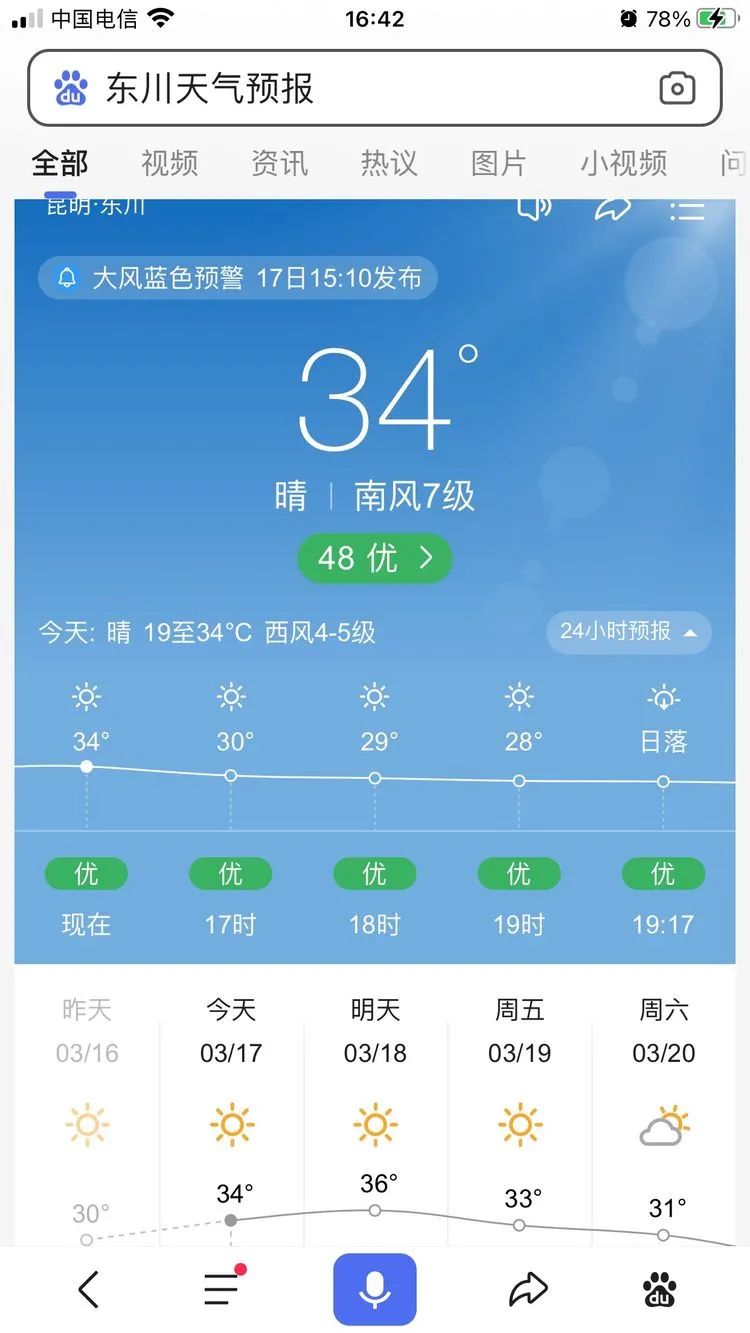Open the bottom menu with red dot

tap(224, 1287)
